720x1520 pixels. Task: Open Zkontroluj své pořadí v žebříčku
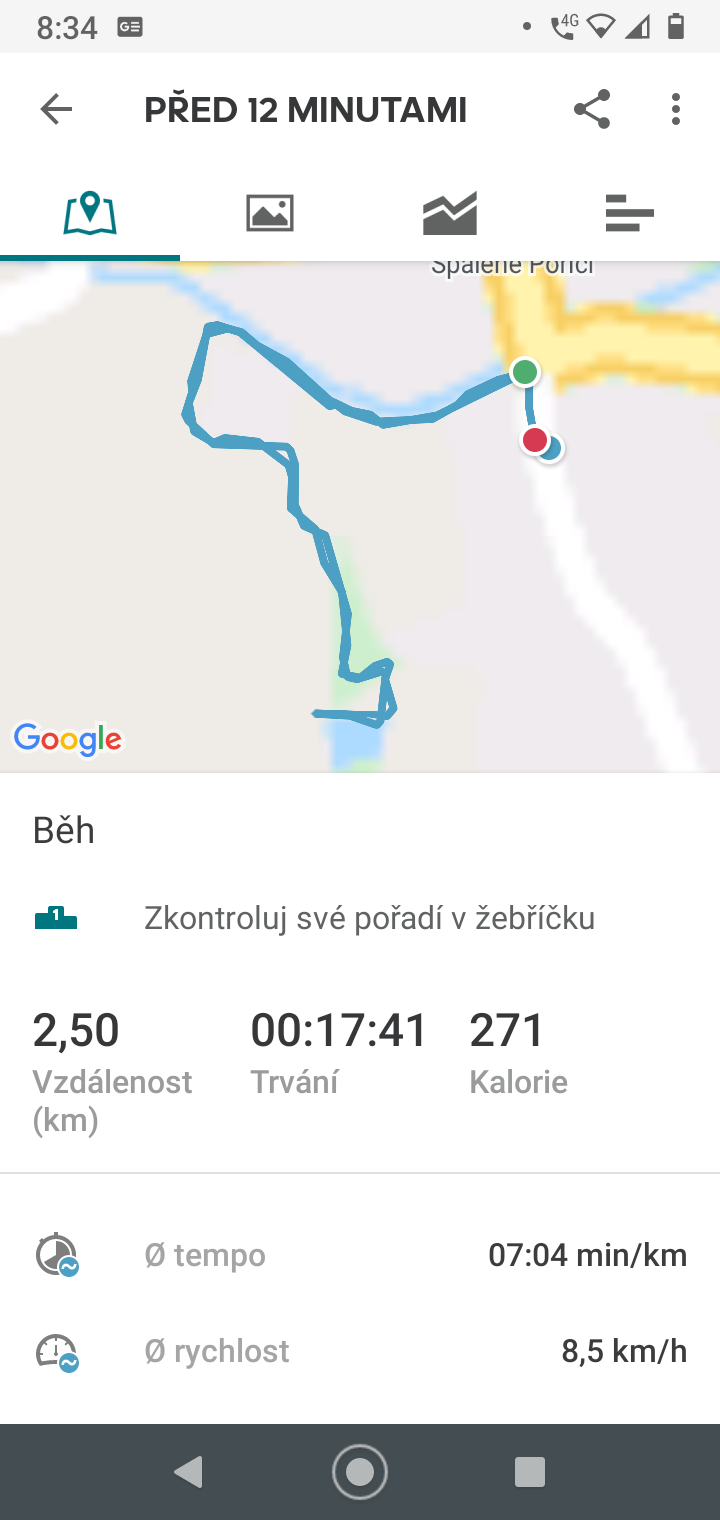coord(360,917)
